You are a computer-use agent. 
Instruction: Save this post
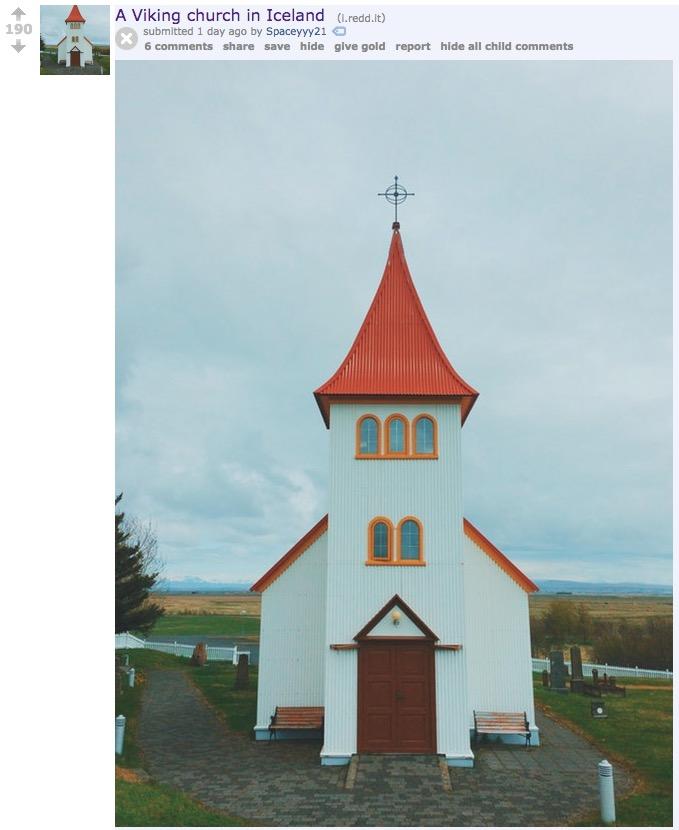click(277, 46)
